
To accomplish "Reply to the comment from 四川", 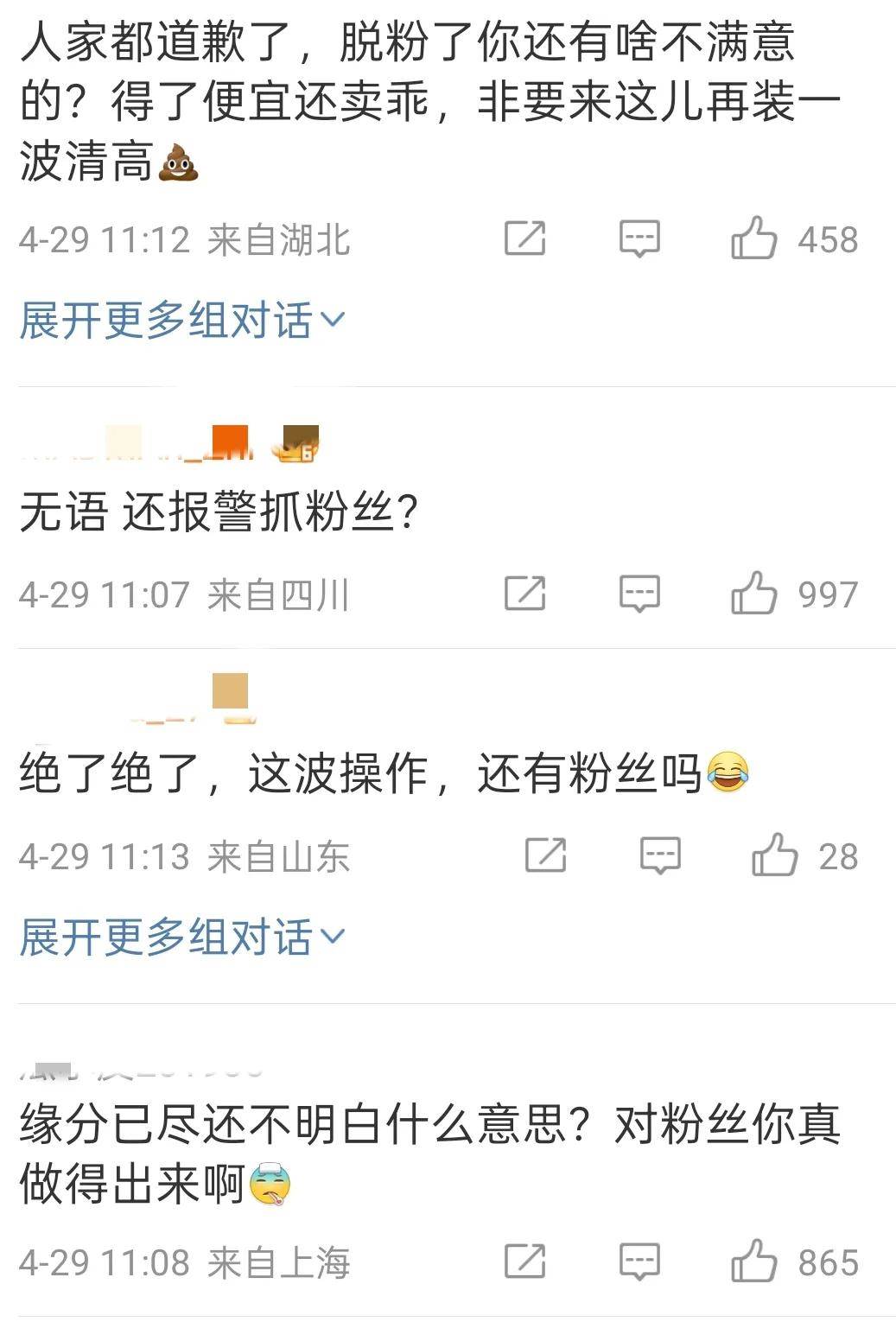I will tap(639, 594).
